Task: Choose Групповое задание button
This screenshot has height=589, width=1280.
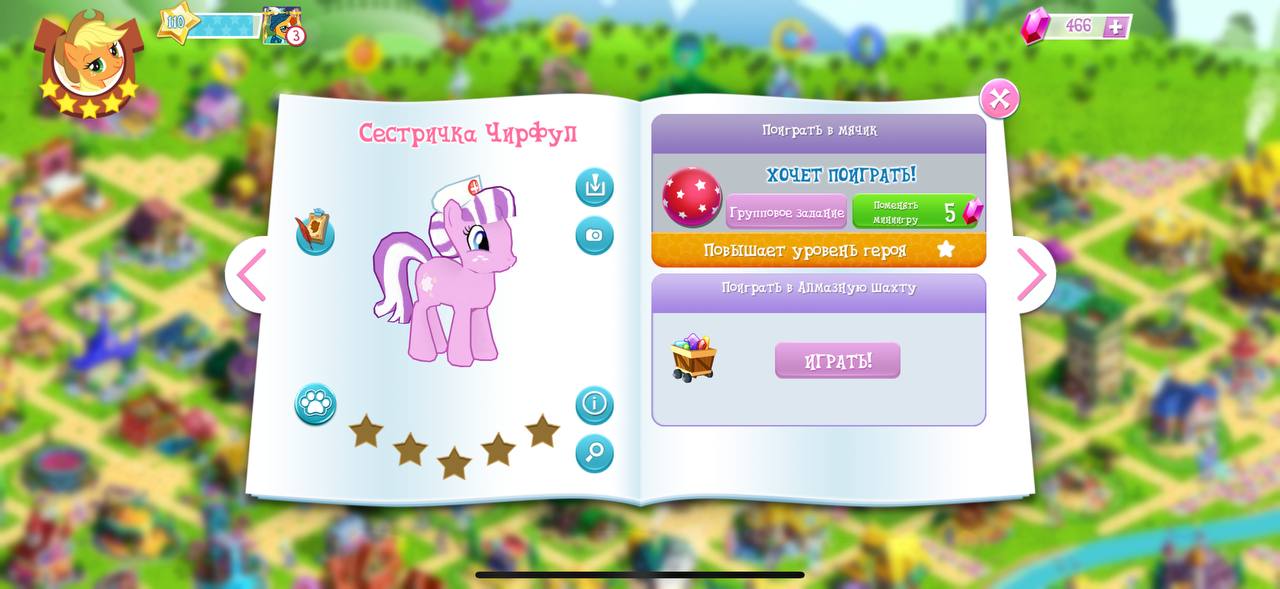Action: [x=786, y=212]
